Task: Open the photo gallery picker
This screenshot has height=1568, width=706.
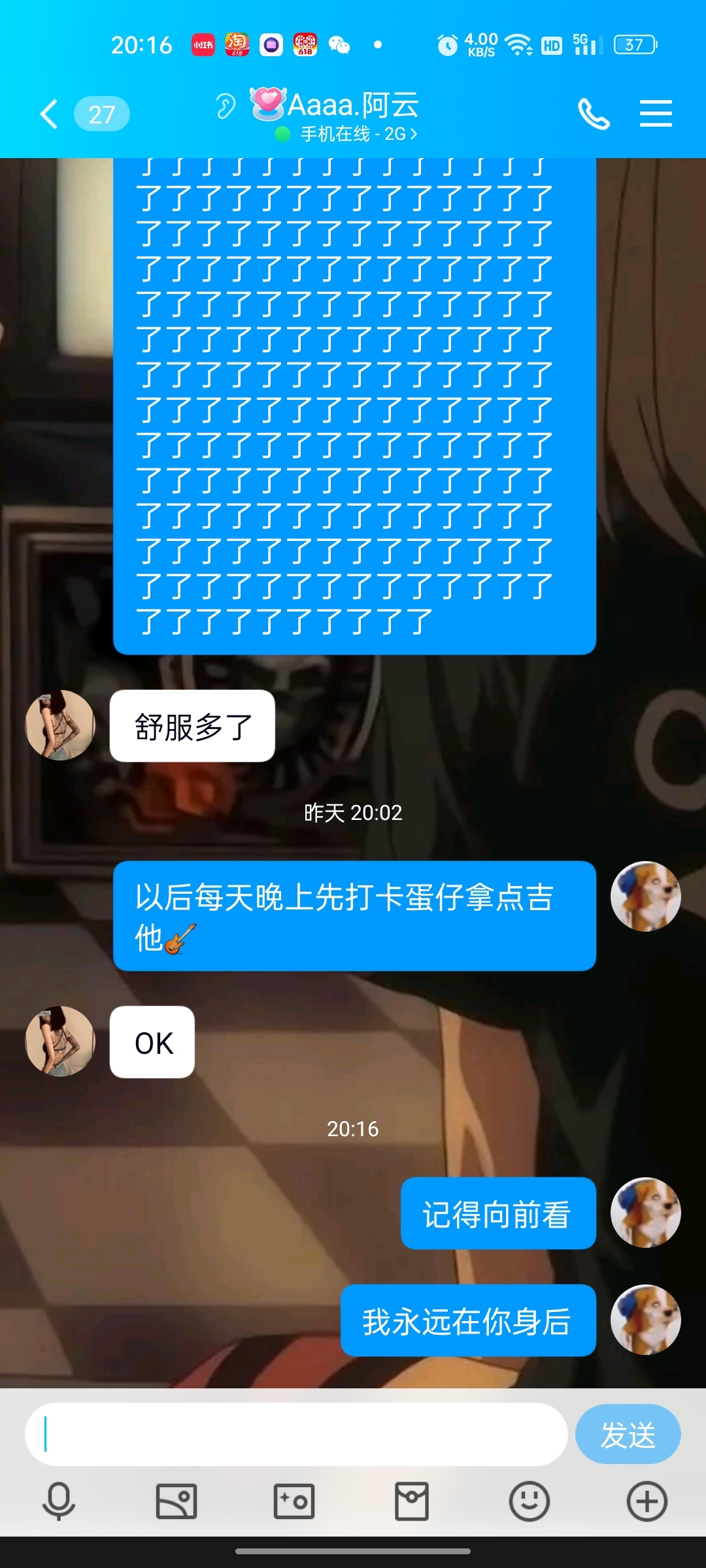Action: (176, 1501)
